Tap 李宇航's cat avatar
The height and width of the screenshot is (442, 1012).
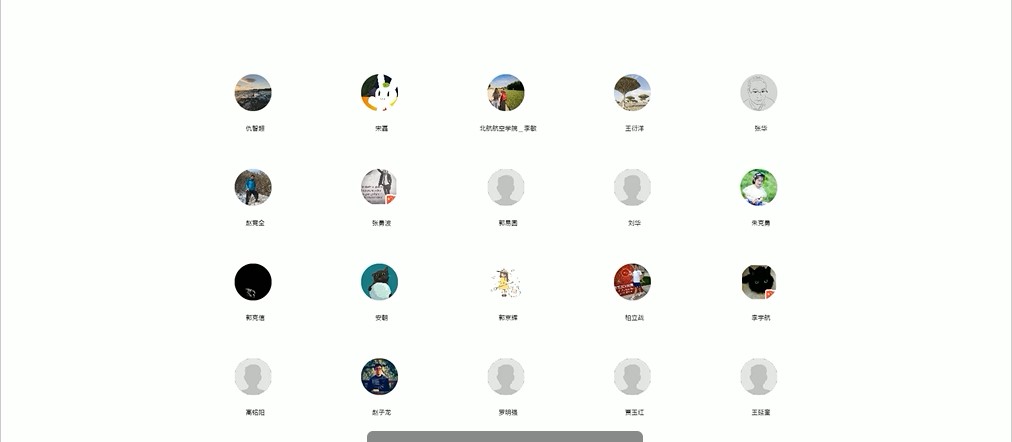pos(759,282)
